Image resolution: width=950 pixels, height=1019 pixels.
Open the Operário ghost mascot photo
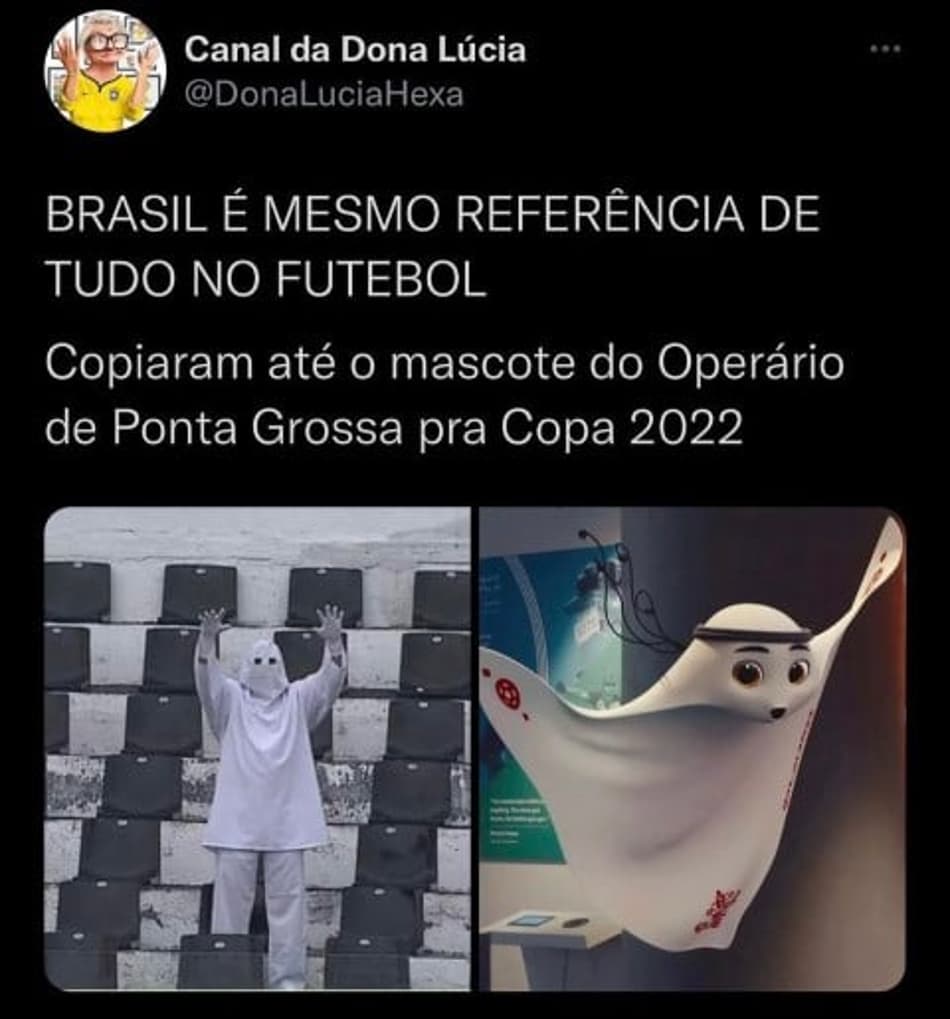click(257, 748)
